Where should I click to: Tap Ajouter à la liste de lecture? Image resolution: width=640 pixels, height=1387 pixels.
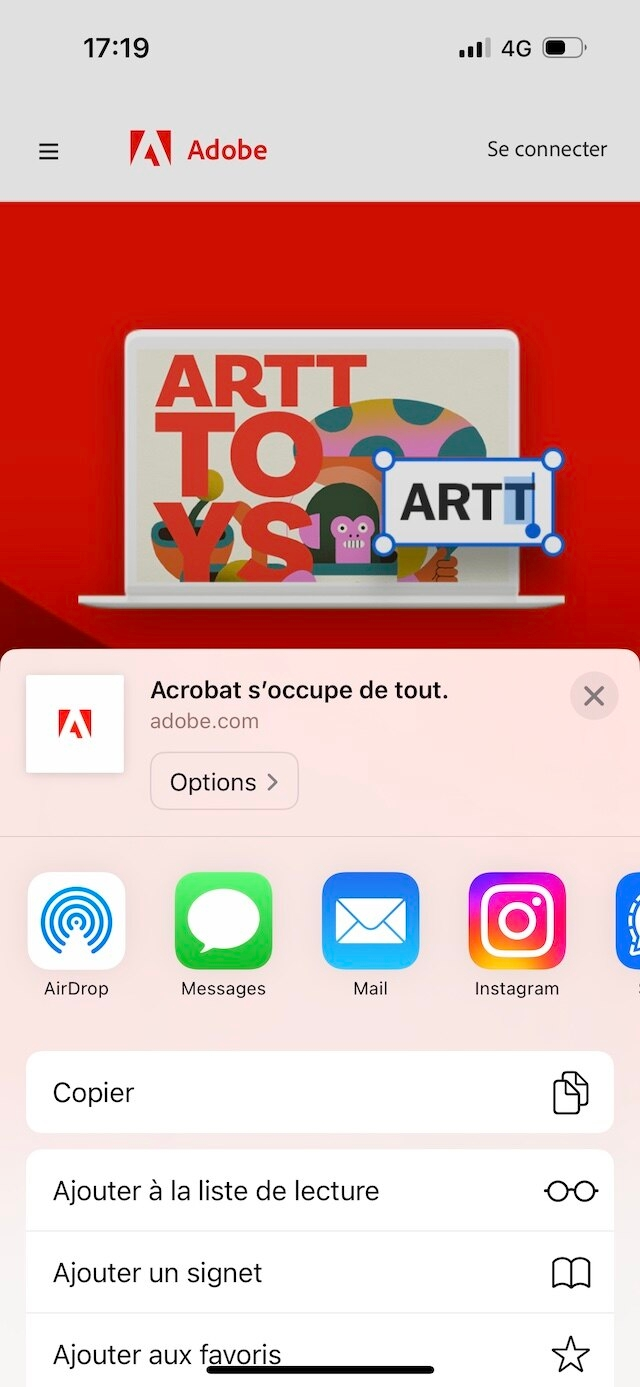320,1190
